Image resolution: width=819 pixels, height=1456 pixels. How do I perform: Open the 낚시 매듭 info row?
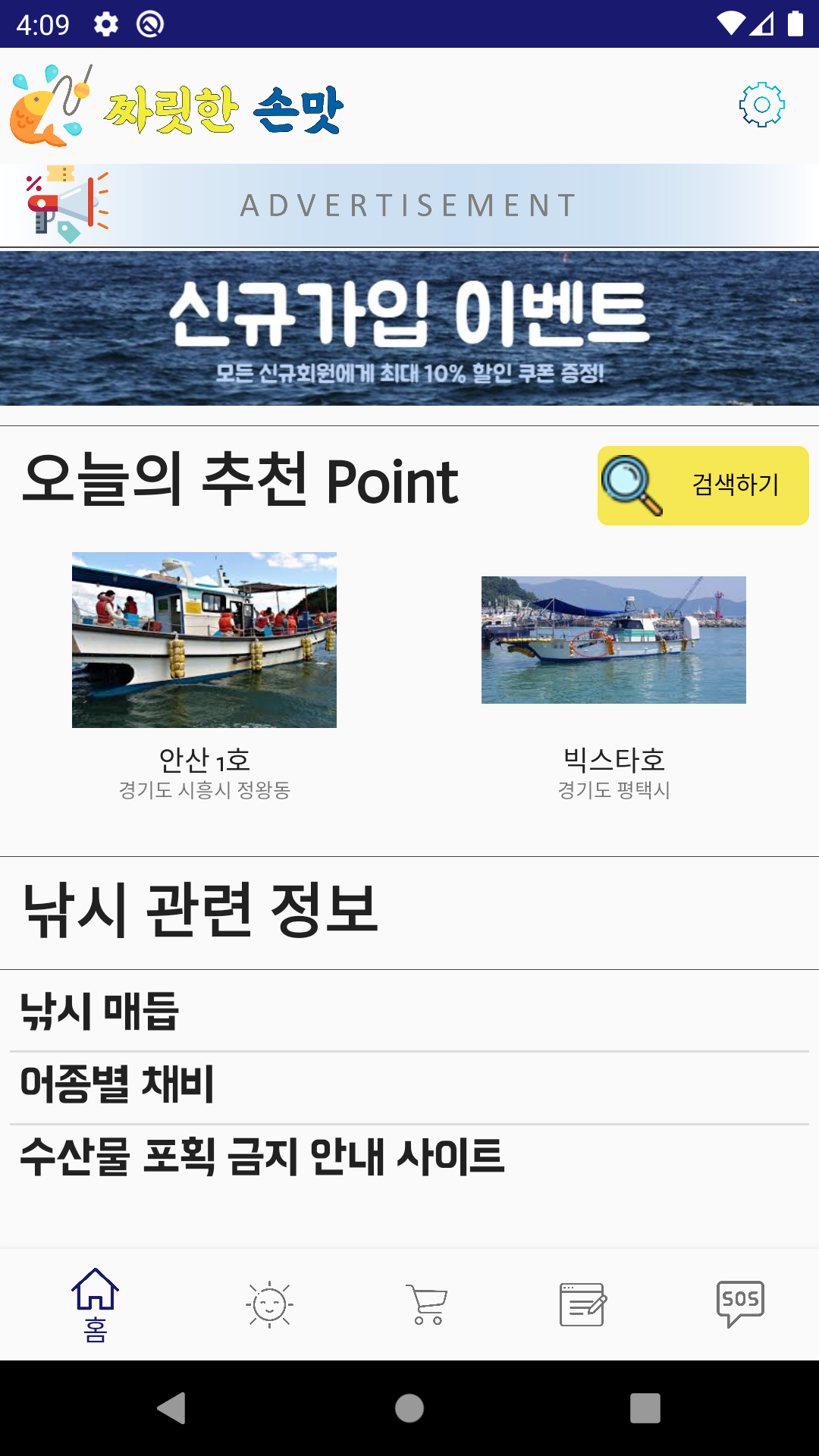tap(409, 1011)
